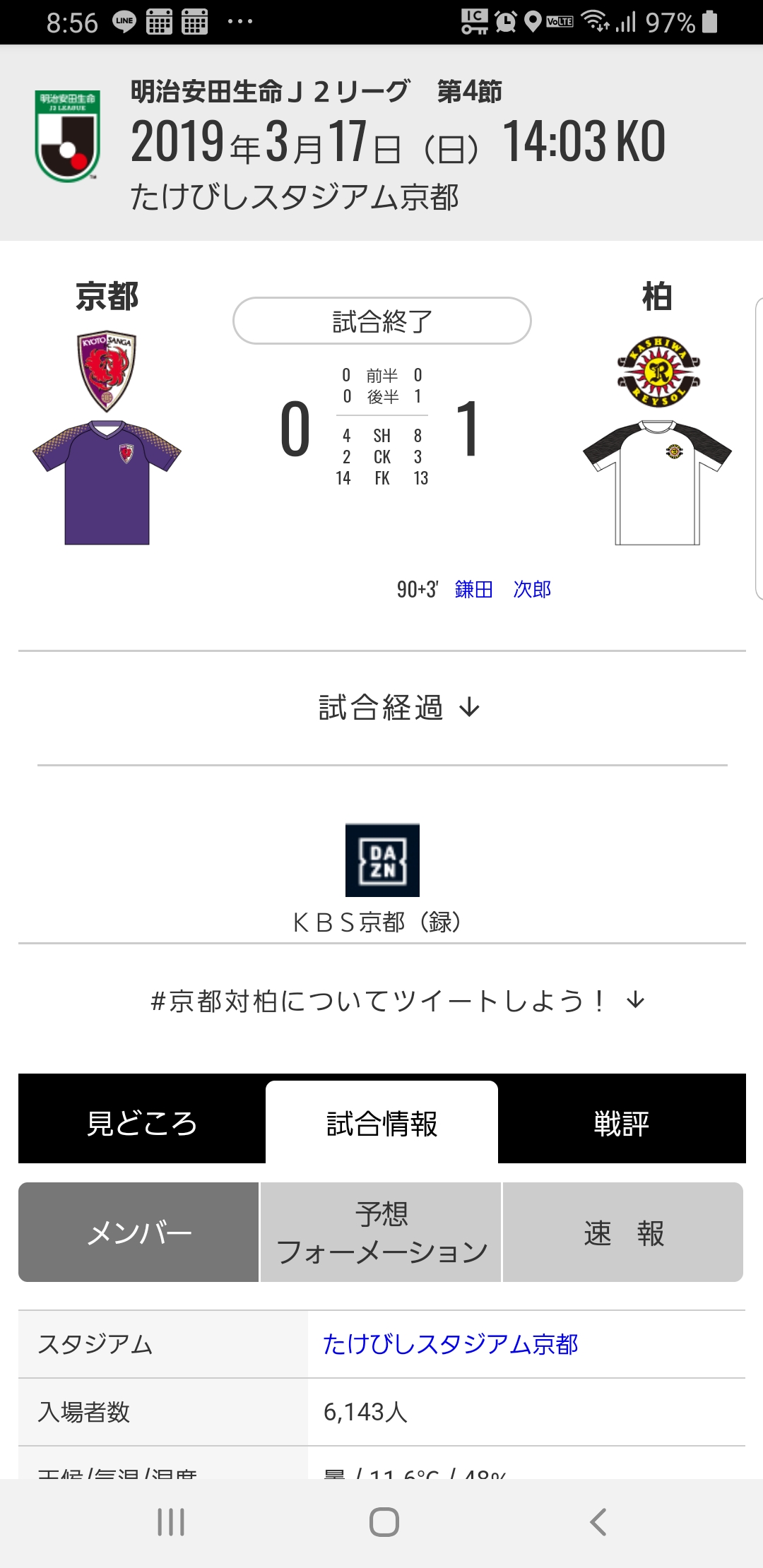This screenshot has height=1568, width=763.
Task: Open the 速報 live report tab
Action: coord(622,1233)
